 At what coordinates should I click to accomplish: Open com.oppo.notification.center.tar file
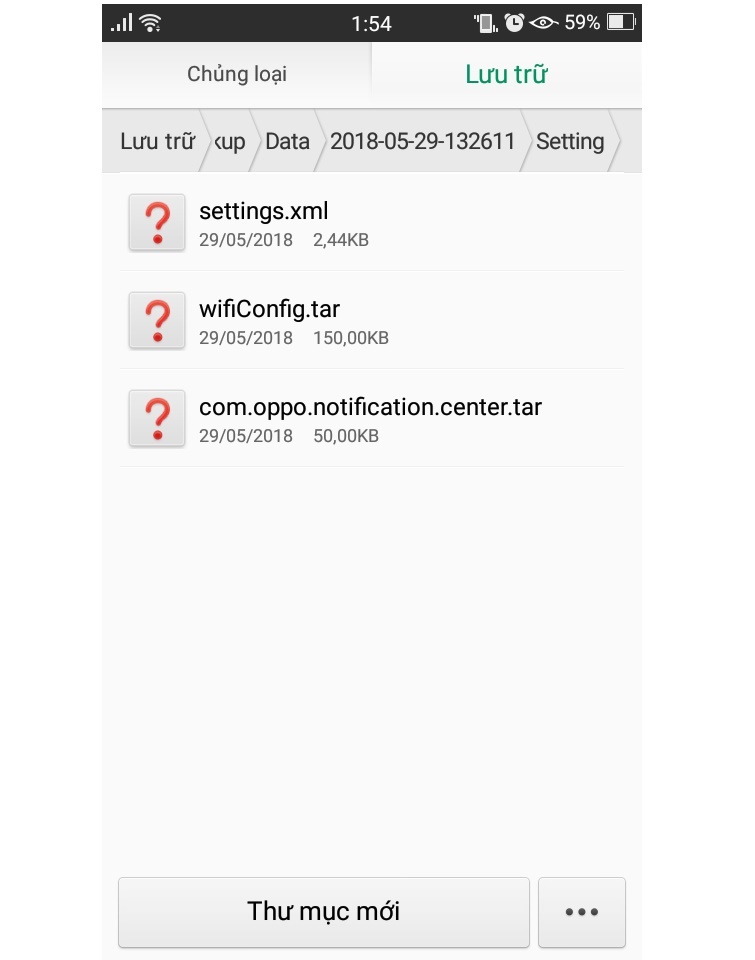[371, 419]
